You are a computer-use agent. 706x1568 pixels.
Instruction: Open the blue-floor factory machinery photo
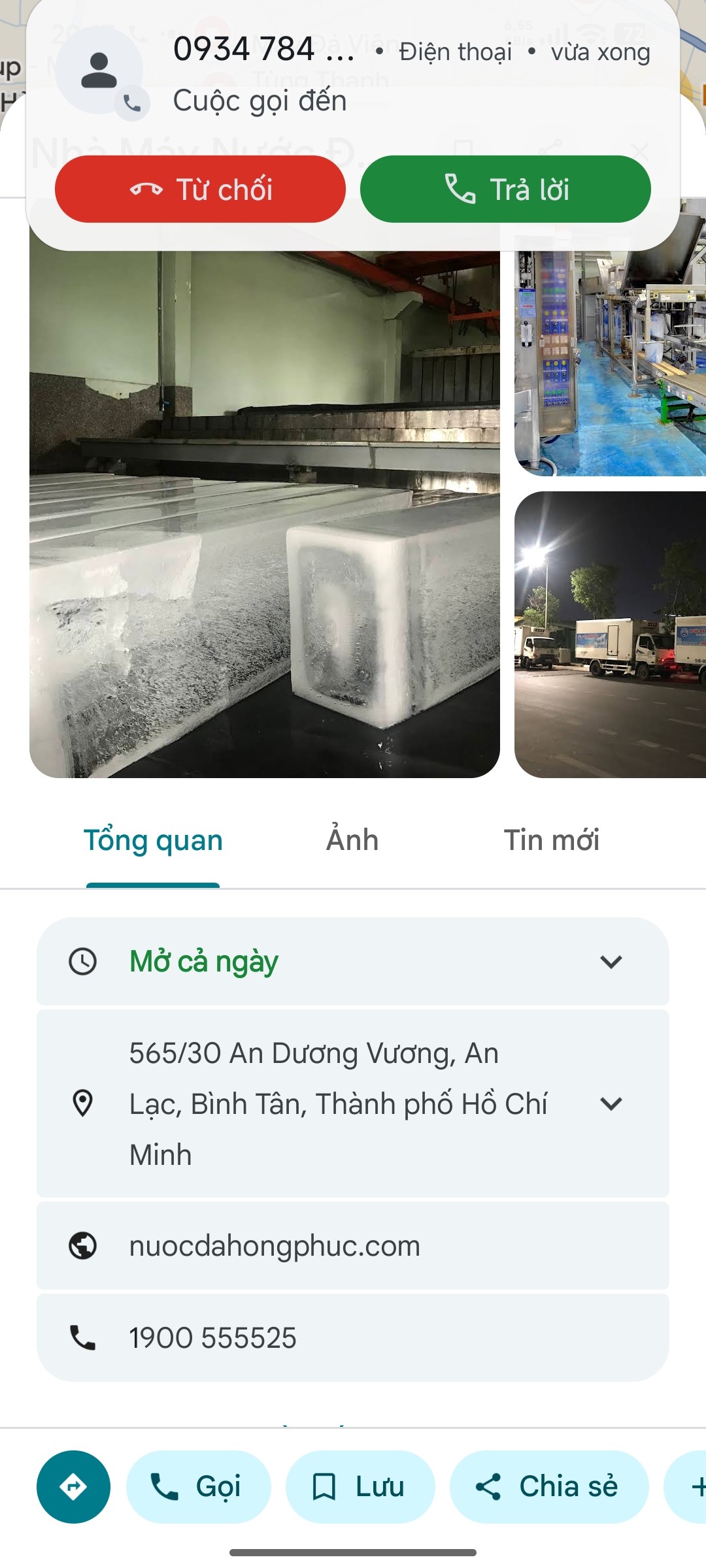610,366
